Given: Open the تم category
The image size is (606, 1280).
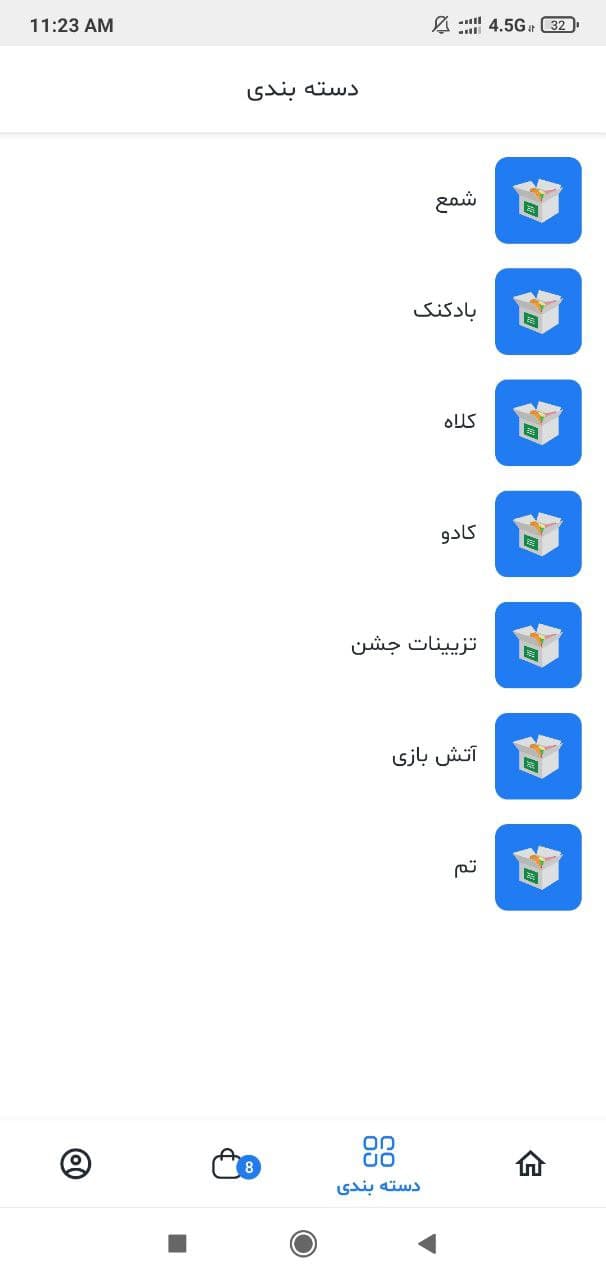Looking at the screenshot, I should click(x=303, y=867).
